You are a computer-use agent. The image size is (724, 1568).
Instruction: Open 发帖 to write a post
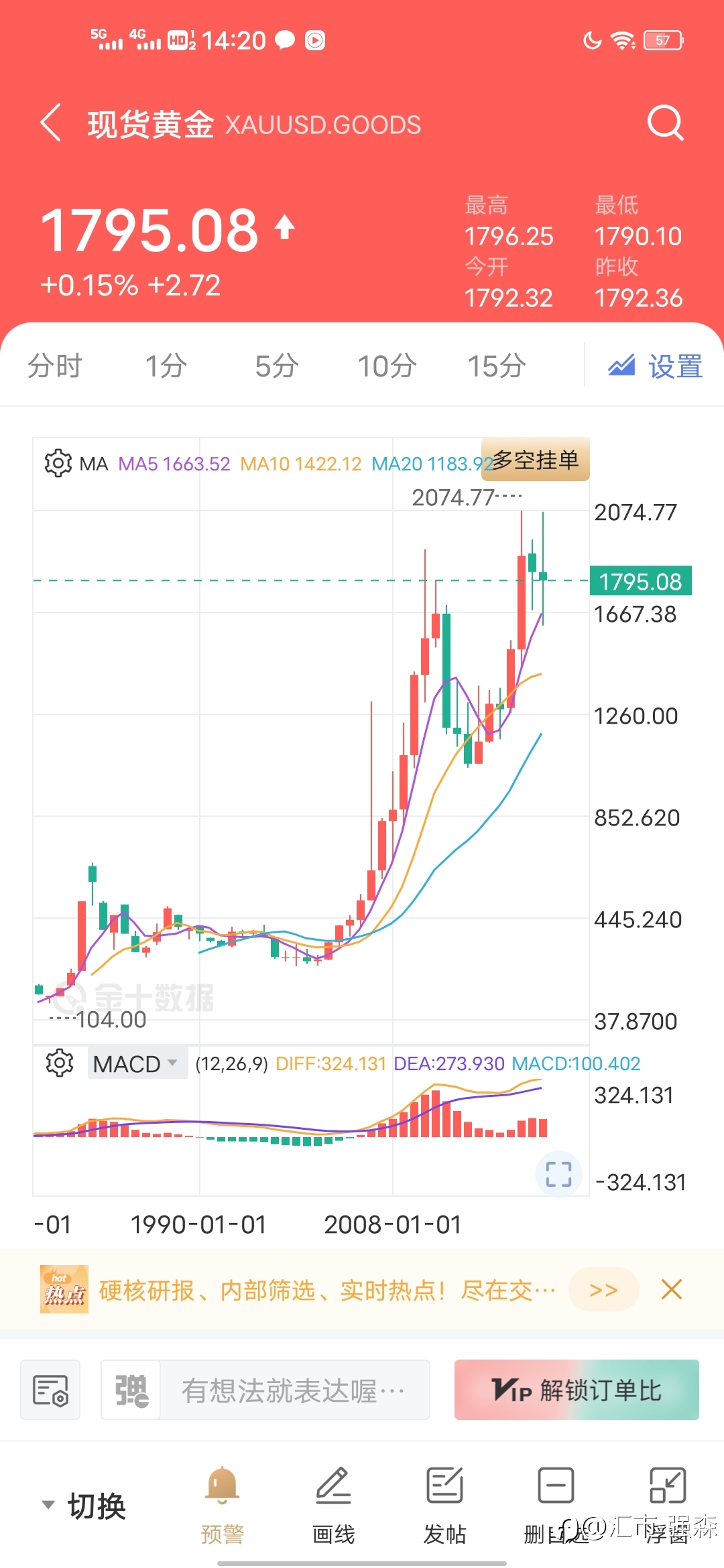coord(445,1504)
